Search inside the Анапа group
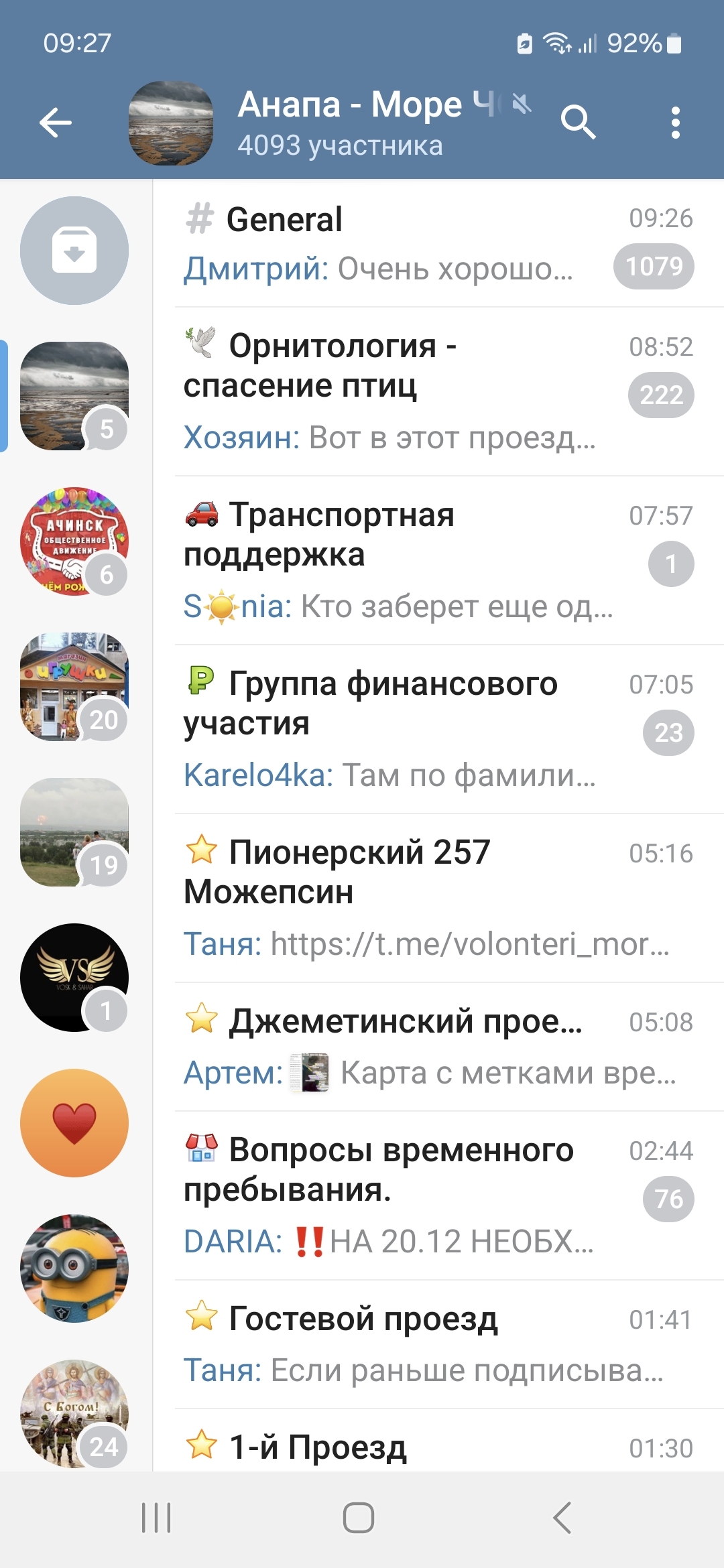Viewport: 724px width, 1568px height. (x=578, y=123)
